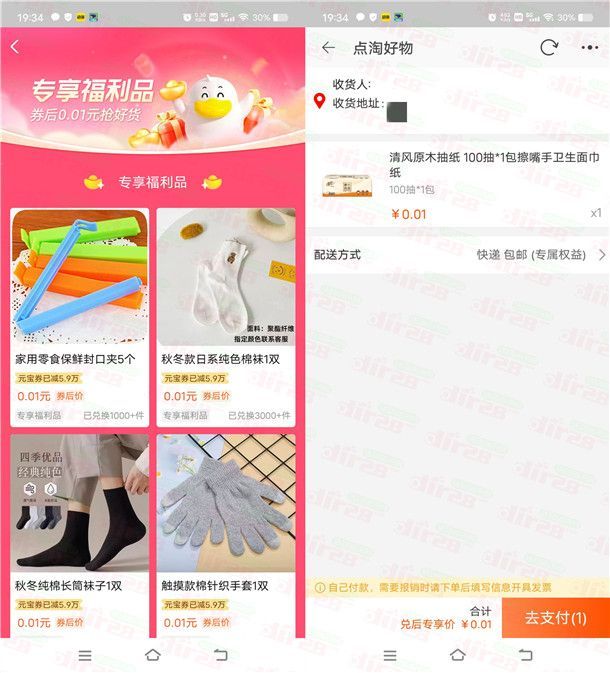The image size is (610, 673).
Task: Tap the back arrow beside 点淘好物
Action: (x=328, y=48)
